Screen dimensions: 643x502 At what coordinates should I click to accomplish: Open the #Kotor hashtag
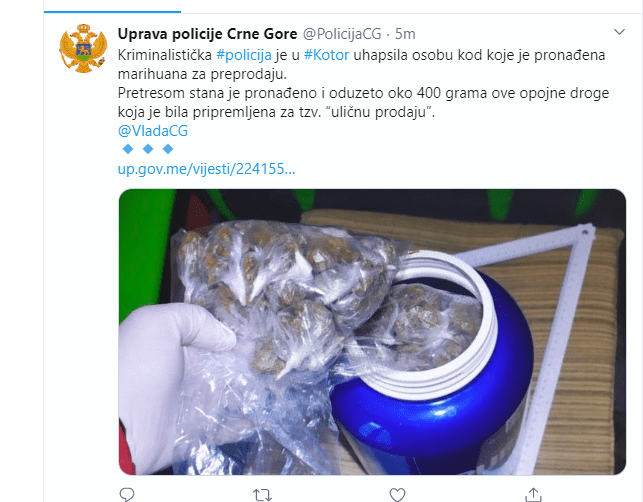pyautogui.click(x=328, y=54)
